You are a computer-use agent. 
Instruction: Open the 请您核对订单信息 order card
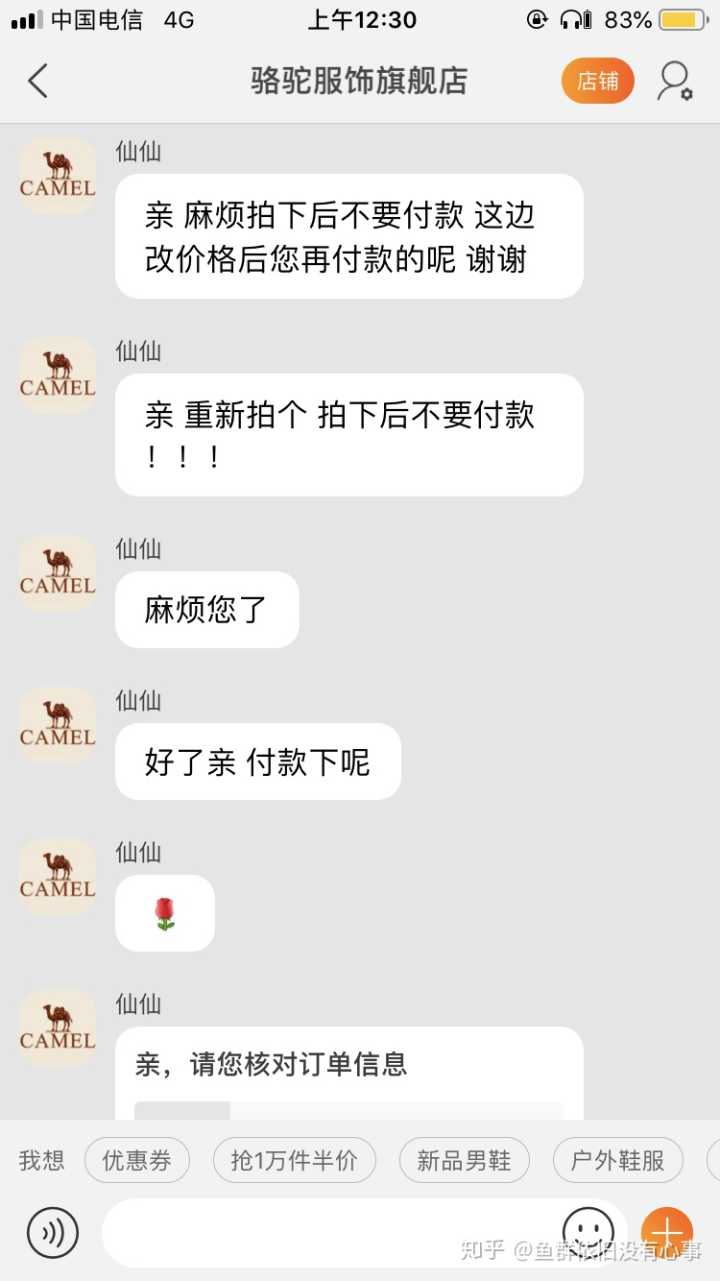tap(349, 1072)
